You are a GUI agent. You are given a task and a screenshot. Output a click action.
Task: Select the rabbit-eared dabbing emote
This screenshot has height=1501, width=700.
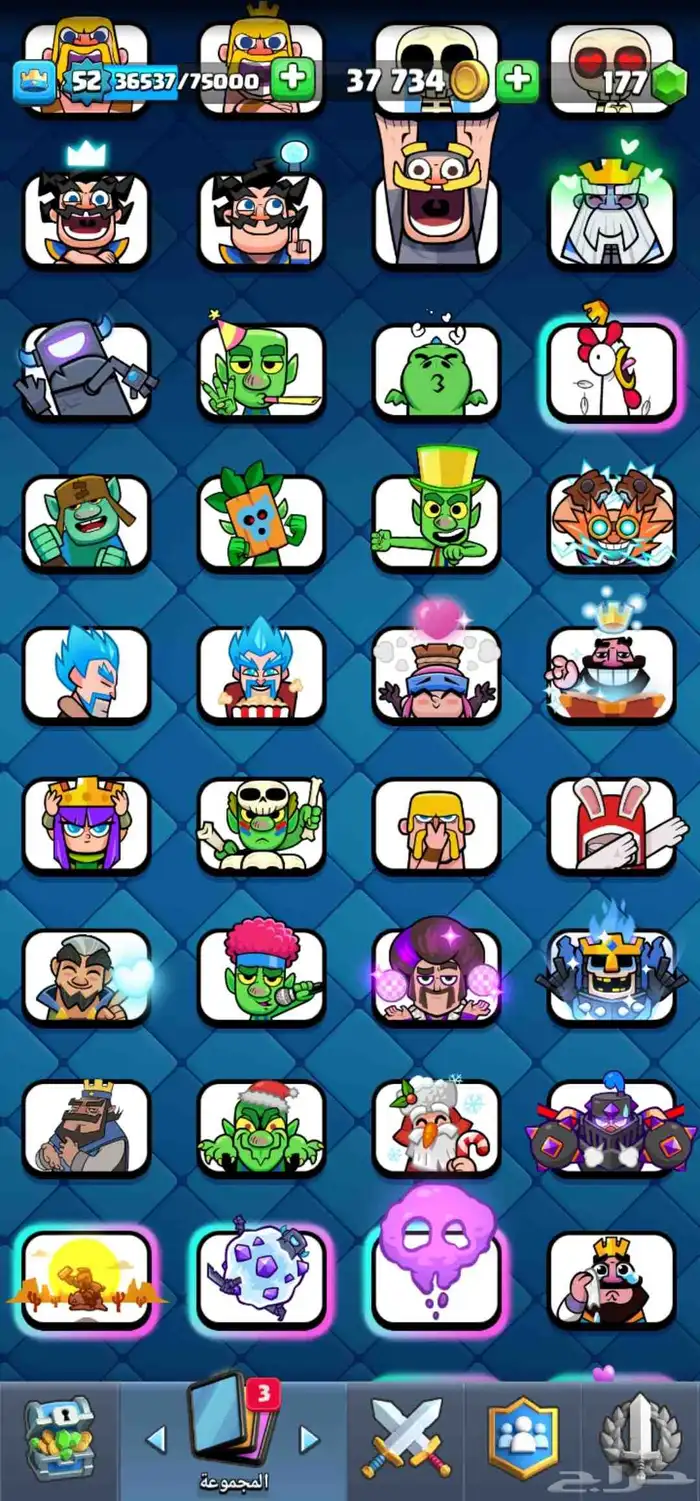pos(611,826)
